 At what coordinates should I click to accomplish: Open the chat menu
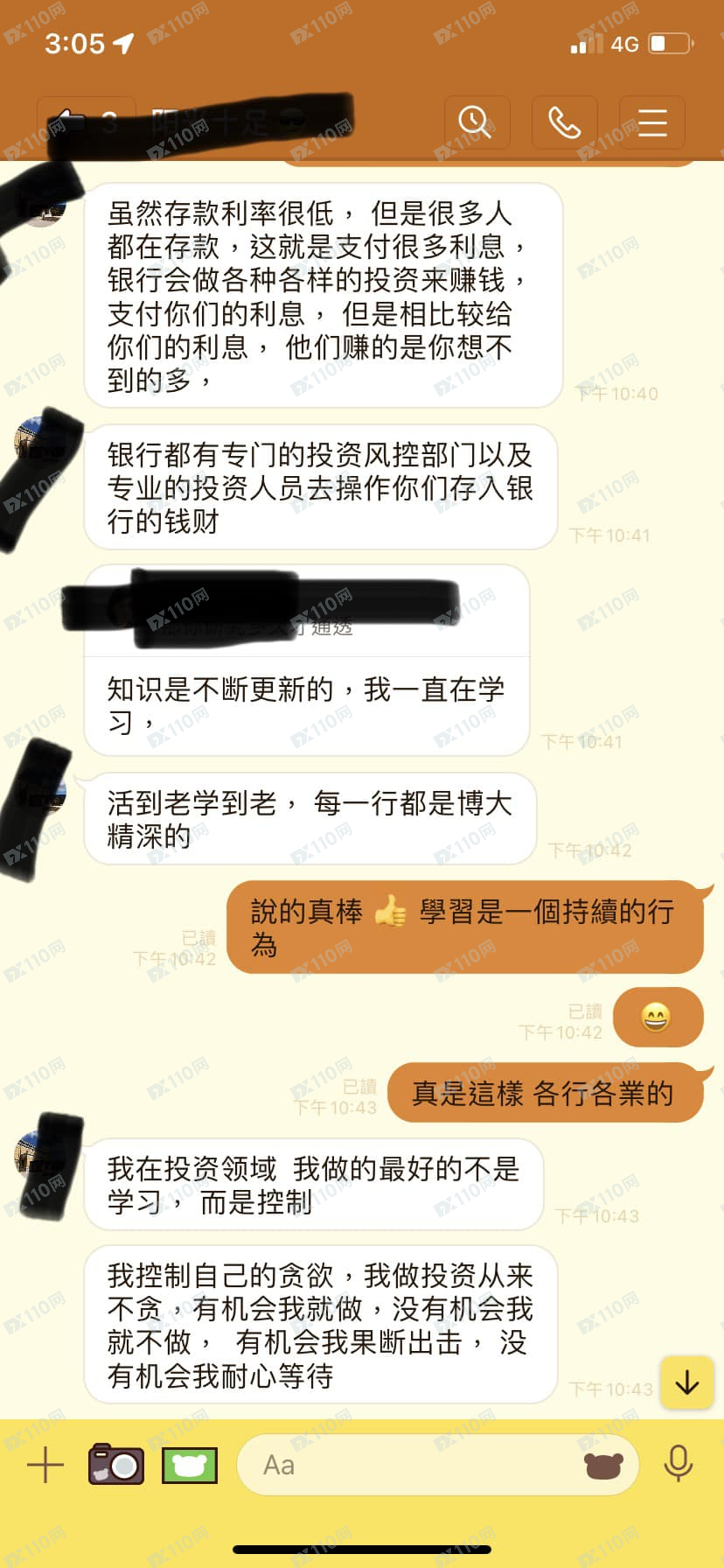tap(652, 122)
